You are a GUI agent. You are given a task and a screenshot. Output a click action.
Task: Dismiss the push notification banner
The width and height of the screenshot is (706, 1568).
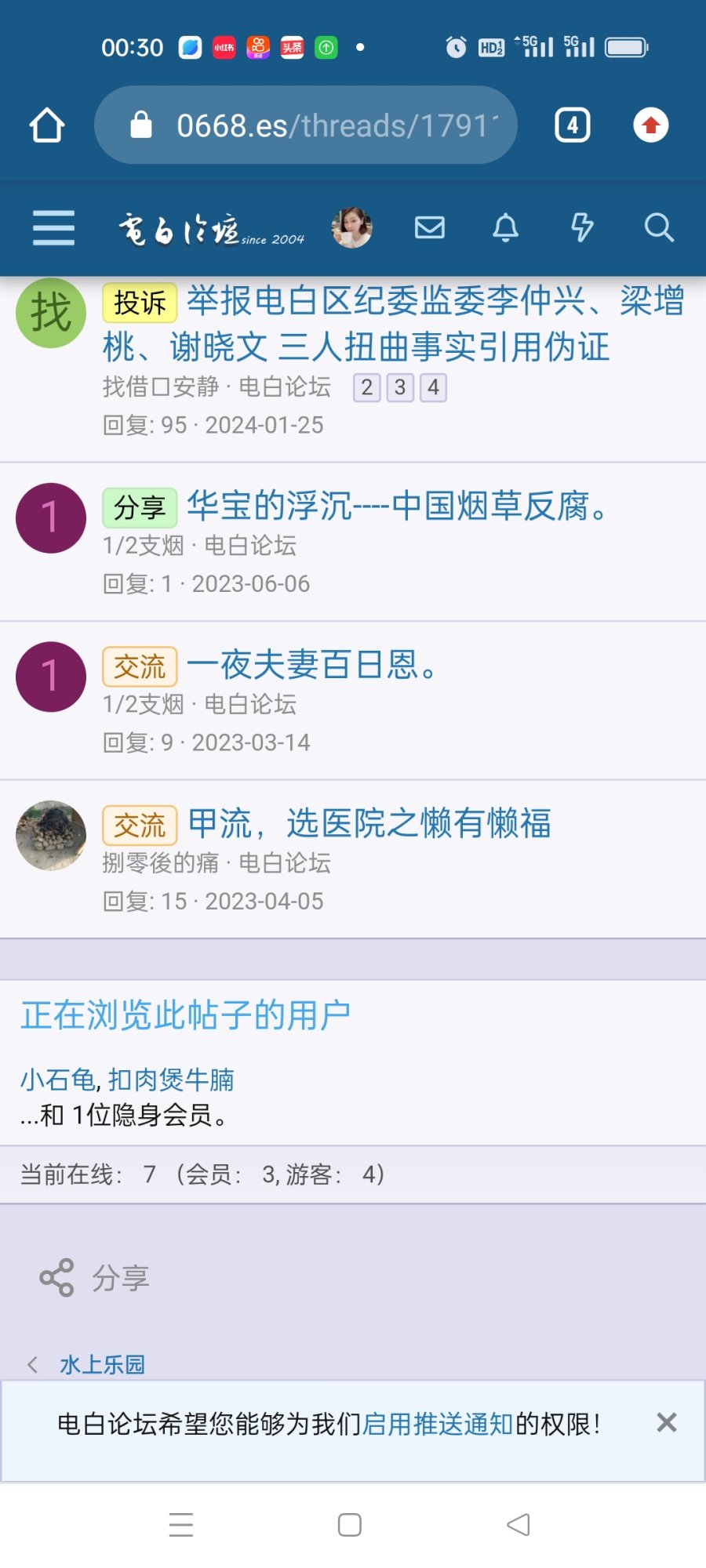coord(666,1423)
